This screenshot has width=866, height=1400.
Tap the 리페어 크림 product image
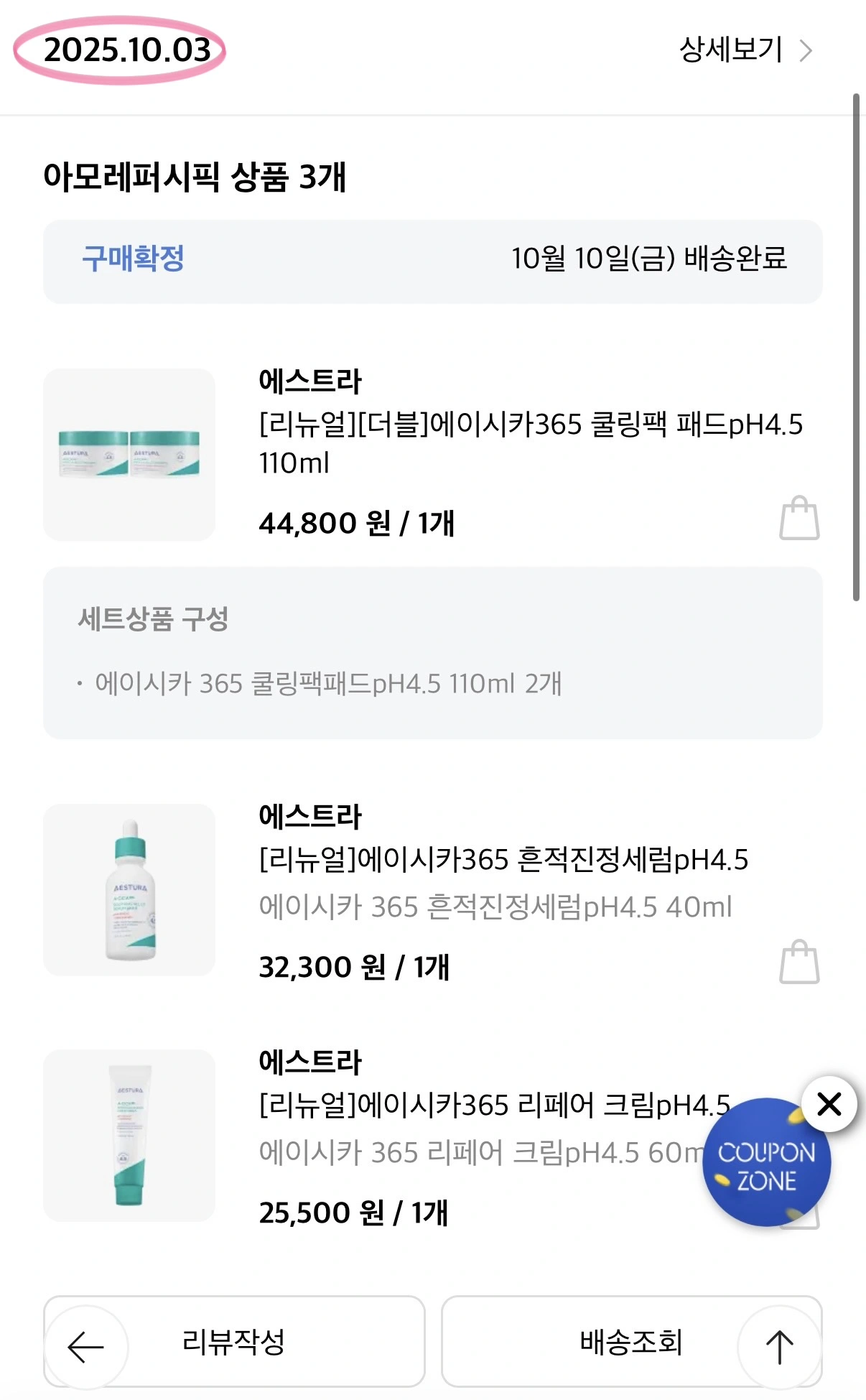coord(130,1135)
